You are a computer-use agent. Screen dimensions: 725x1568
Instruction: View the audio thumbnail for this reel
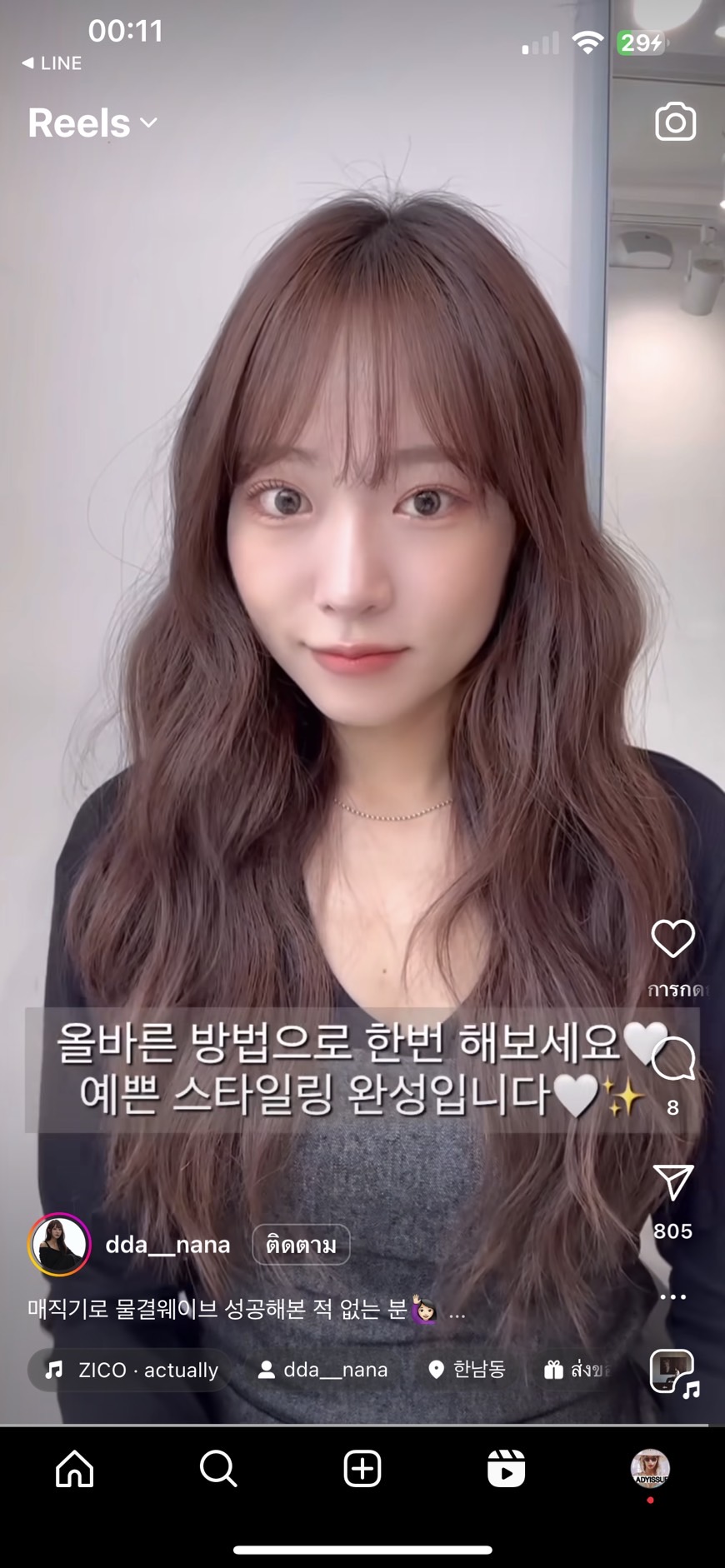click(673, 1371)
